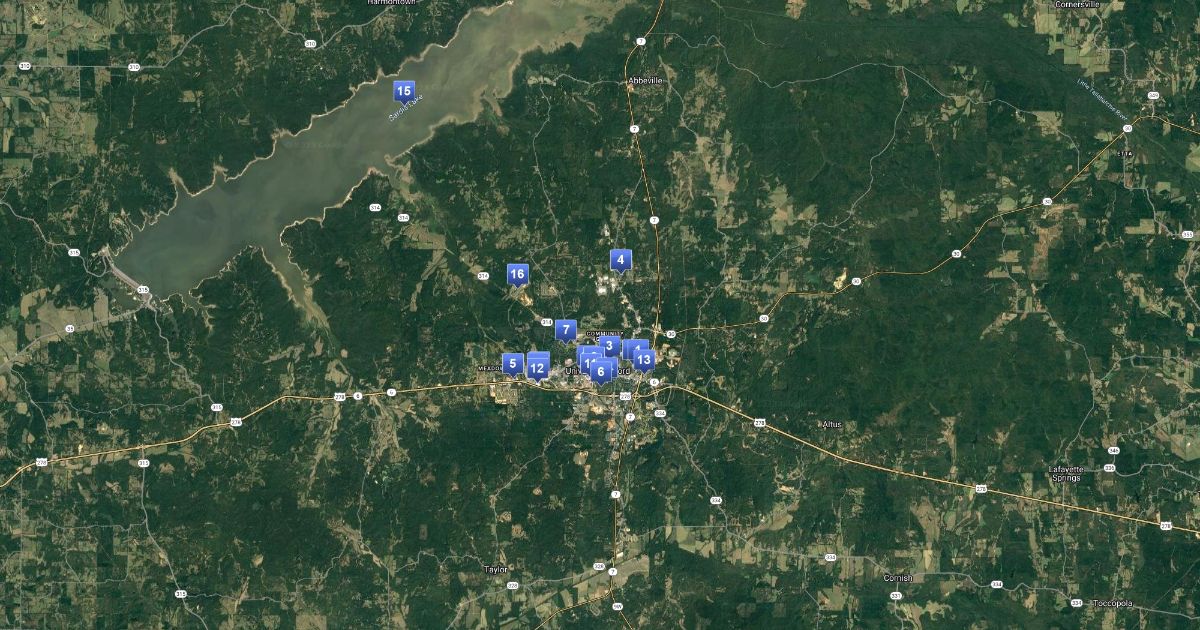Tap map marker number 13
The width and height of the screenshot is (1200, 630).
(643, 359)
